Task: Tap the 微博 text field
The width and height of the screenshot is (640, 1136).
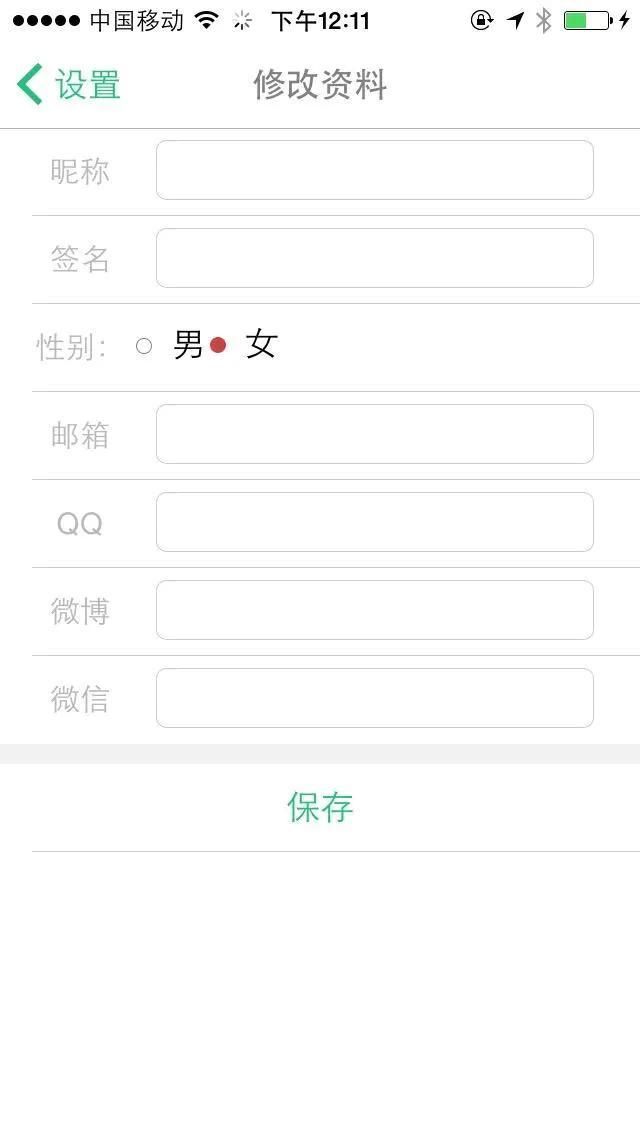Action: (375, 610)
